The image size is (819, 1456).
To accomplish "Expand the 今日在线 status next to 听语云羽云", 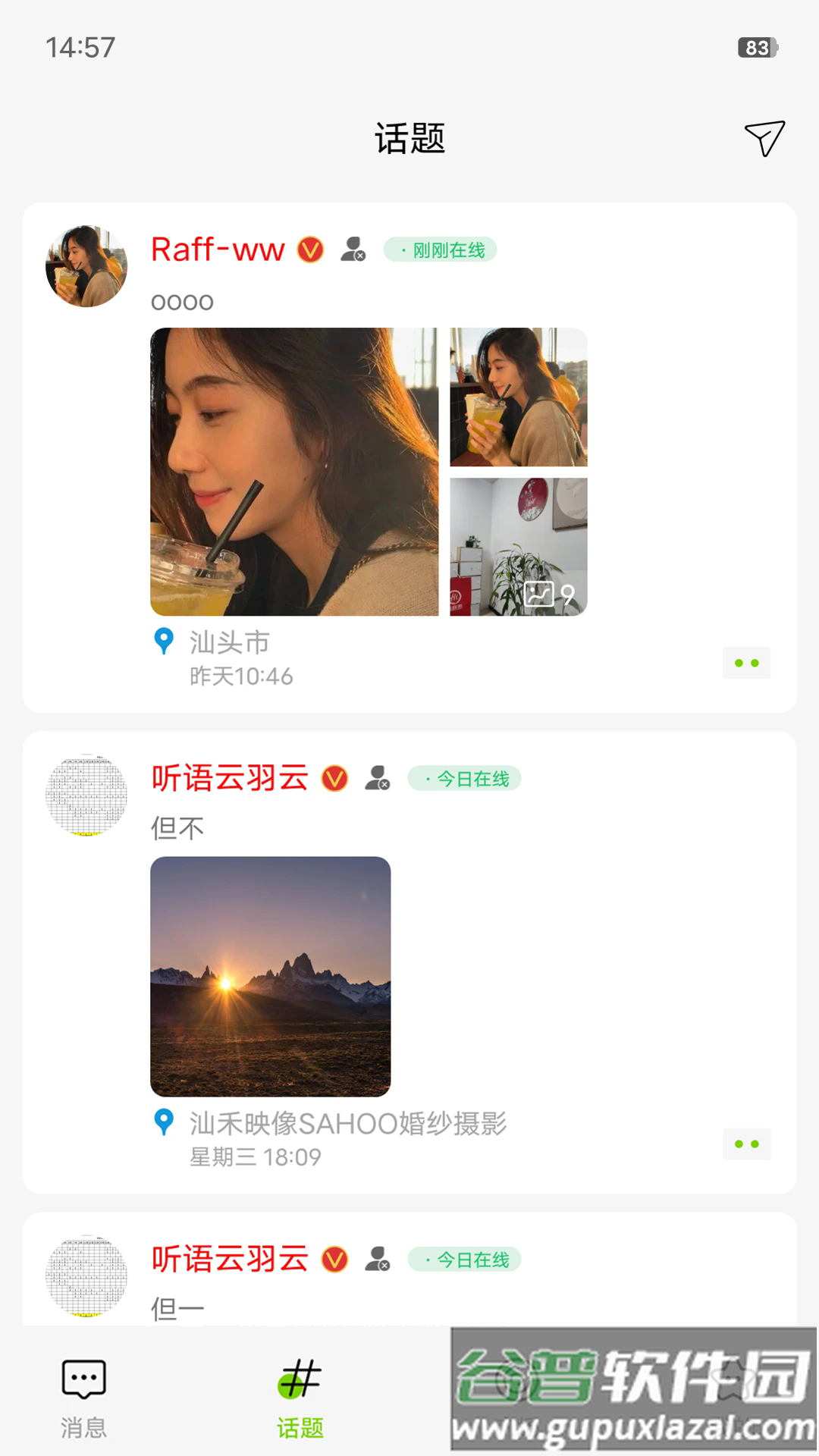I will pyautogui.click(x=466, y=778).
